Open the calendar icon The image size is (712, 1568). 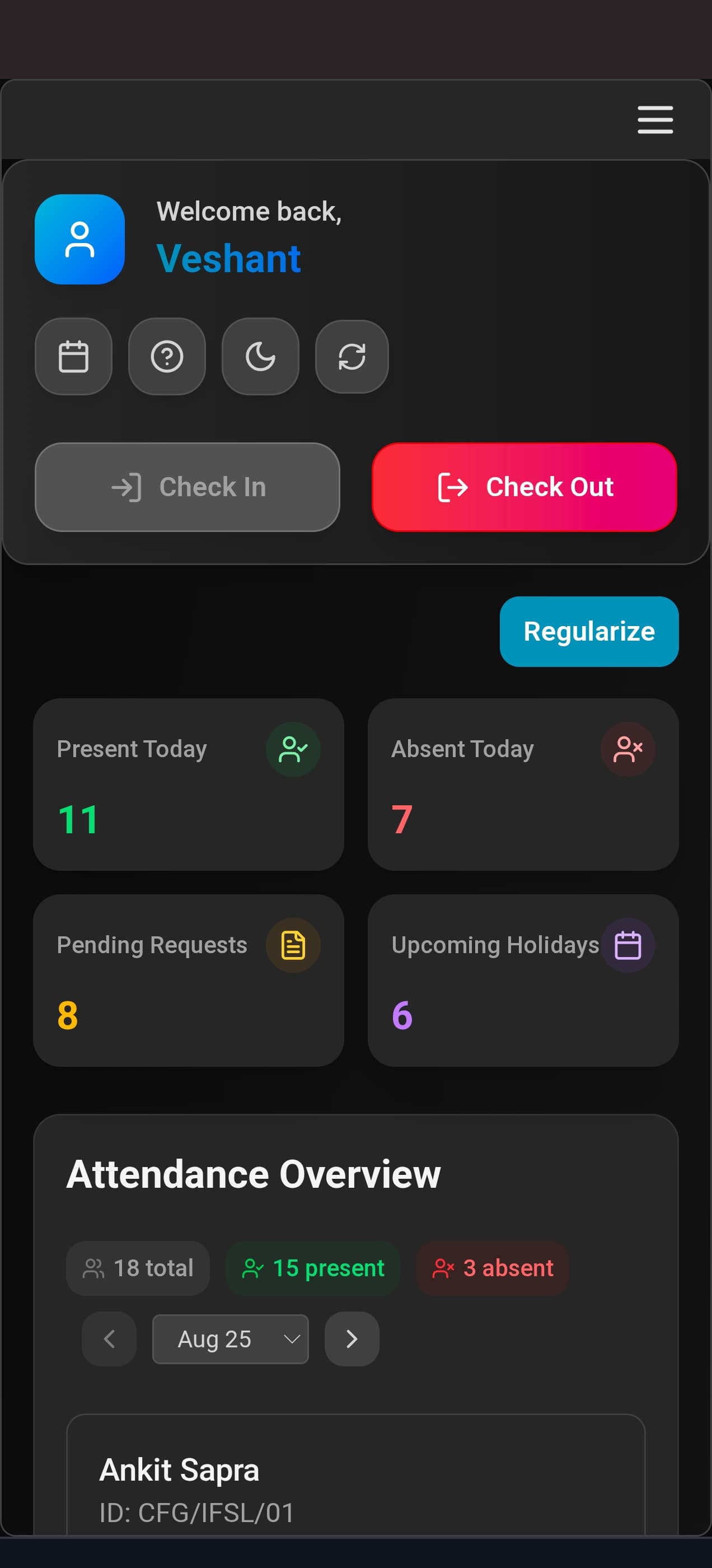point(74,357)
